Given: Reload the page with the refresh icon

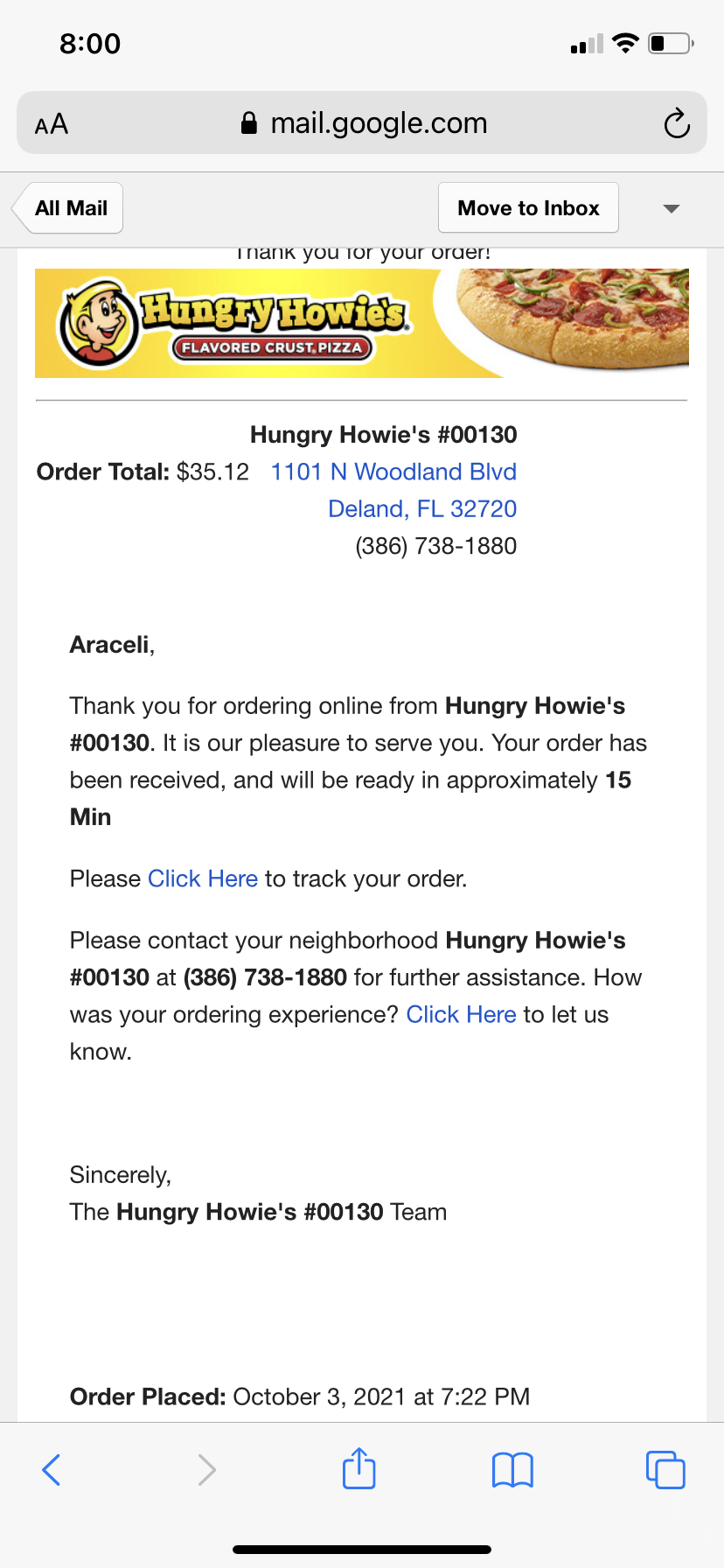Looking at the screenshot, I should point(676,124).
